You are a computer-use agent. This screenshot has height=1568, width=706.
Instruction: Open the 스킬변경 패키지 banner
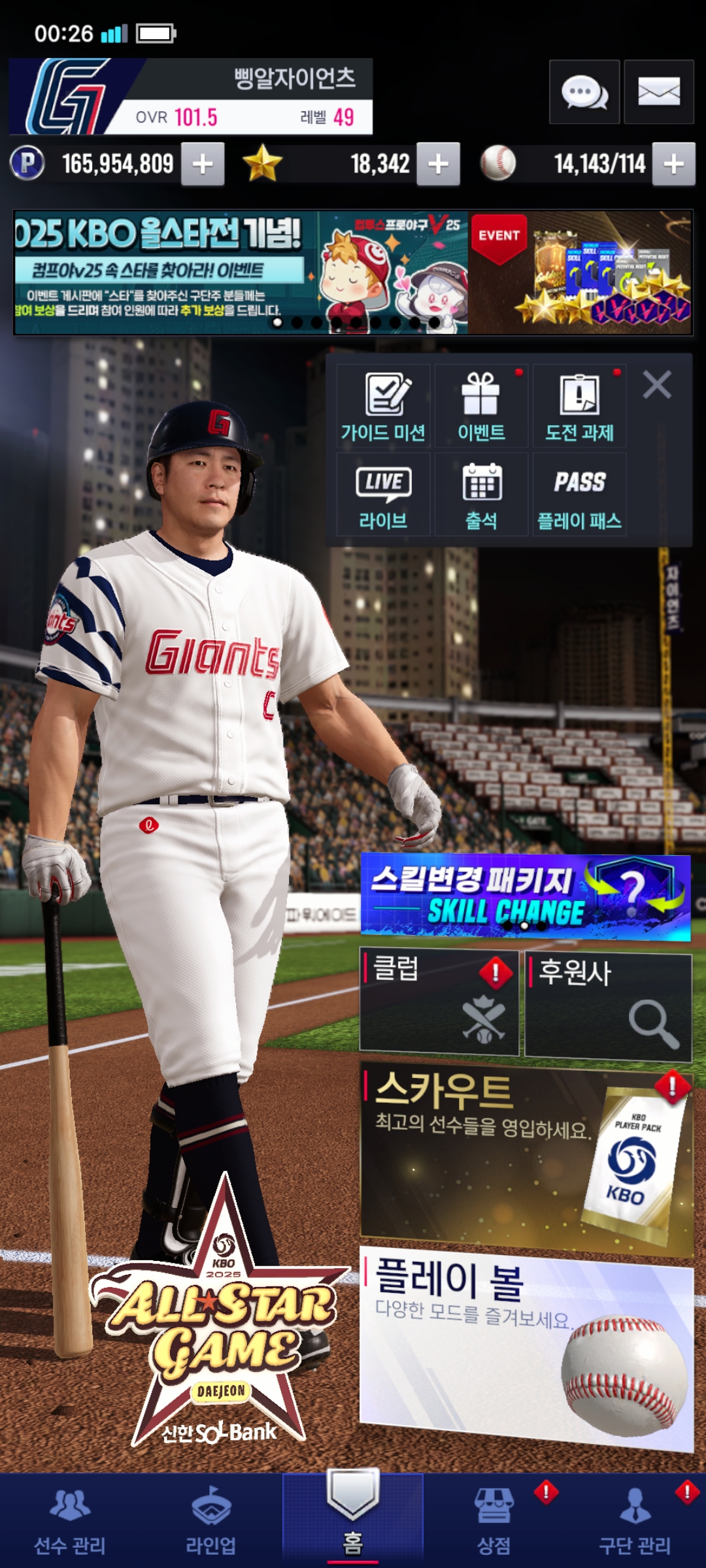click(x=525, y=897)
